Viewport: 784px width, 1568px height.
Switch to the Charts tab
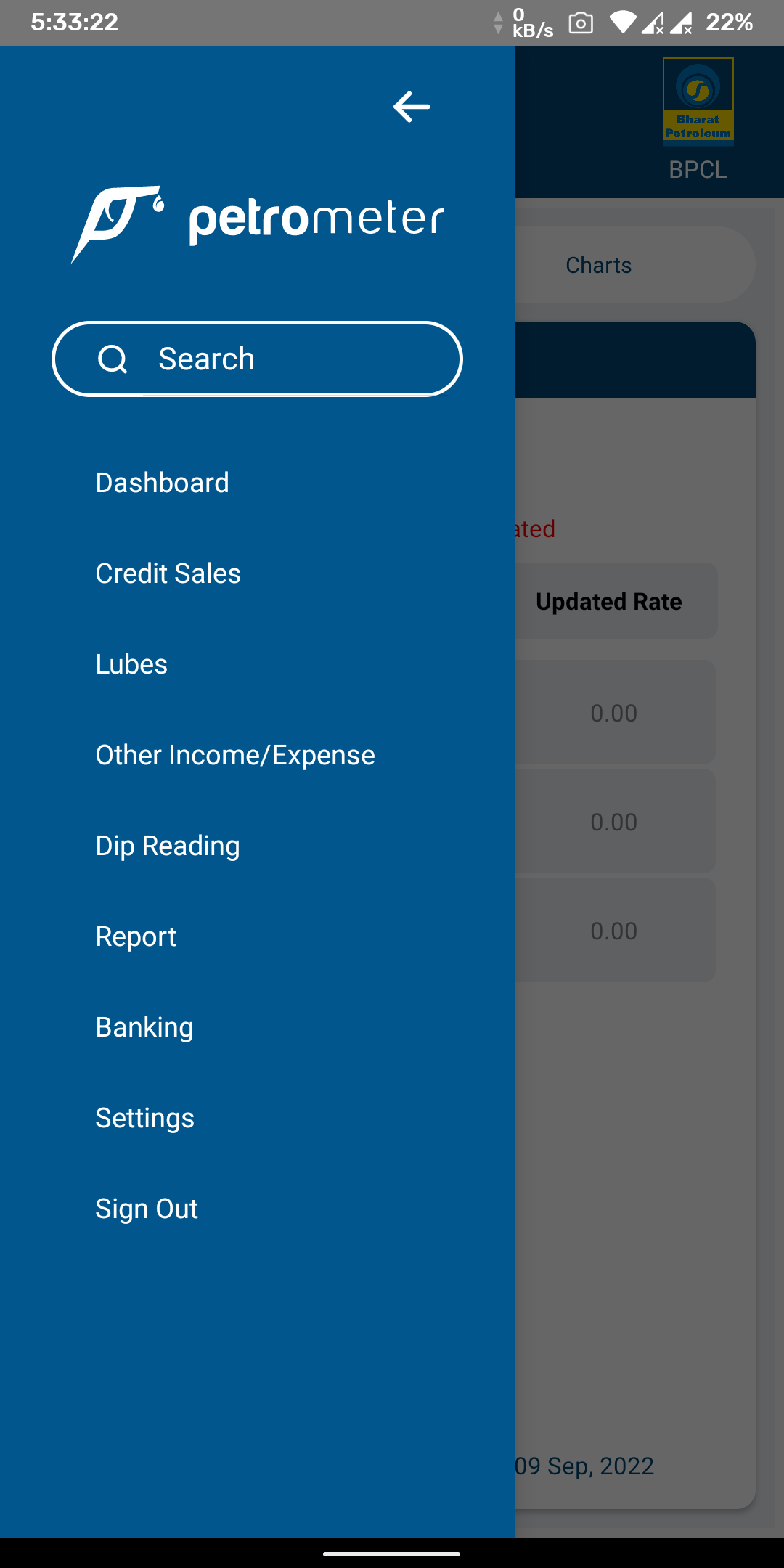[x=600, y=265]
